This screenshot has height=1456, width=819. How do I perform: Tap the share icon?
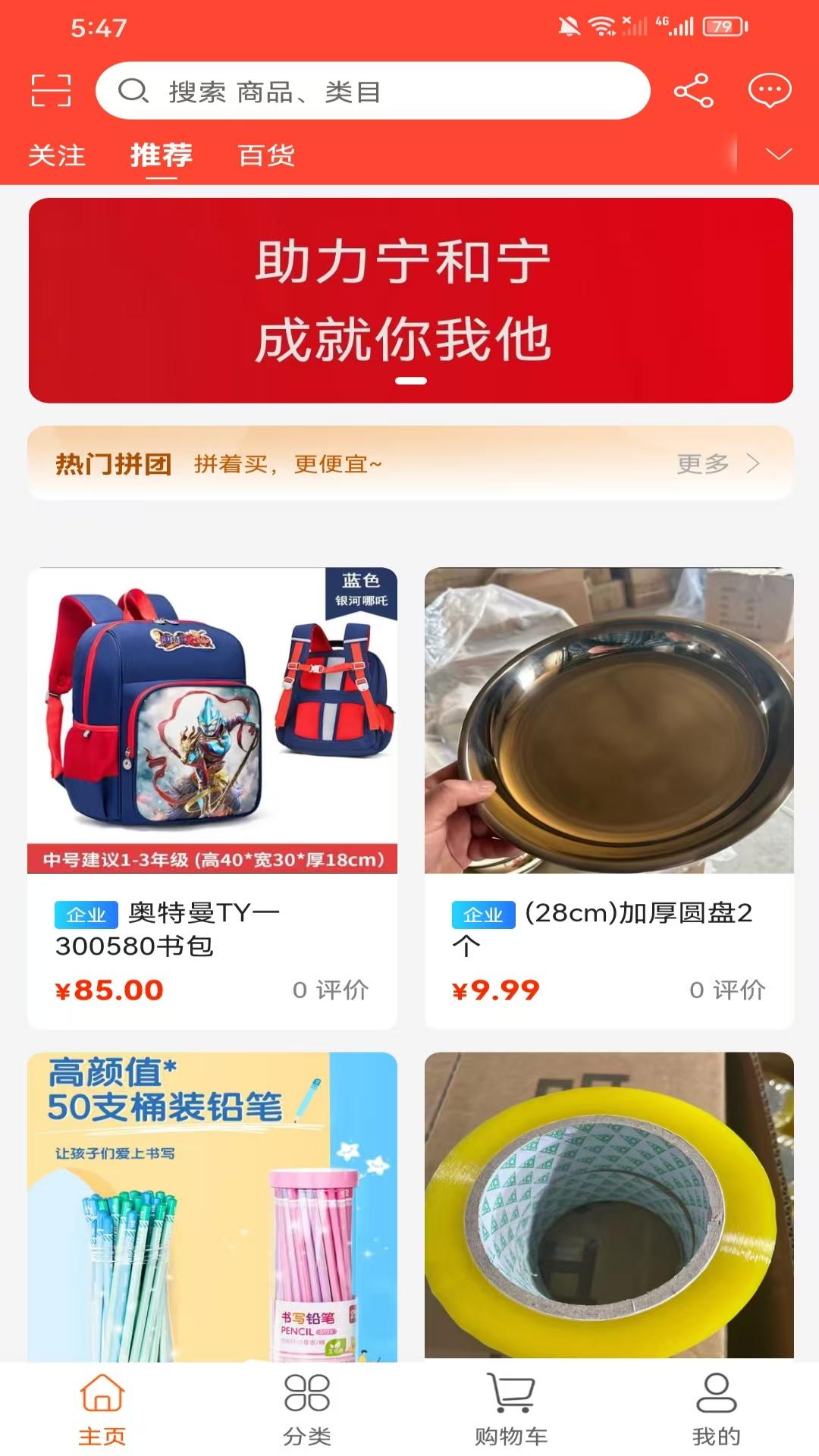click(695, 93)
